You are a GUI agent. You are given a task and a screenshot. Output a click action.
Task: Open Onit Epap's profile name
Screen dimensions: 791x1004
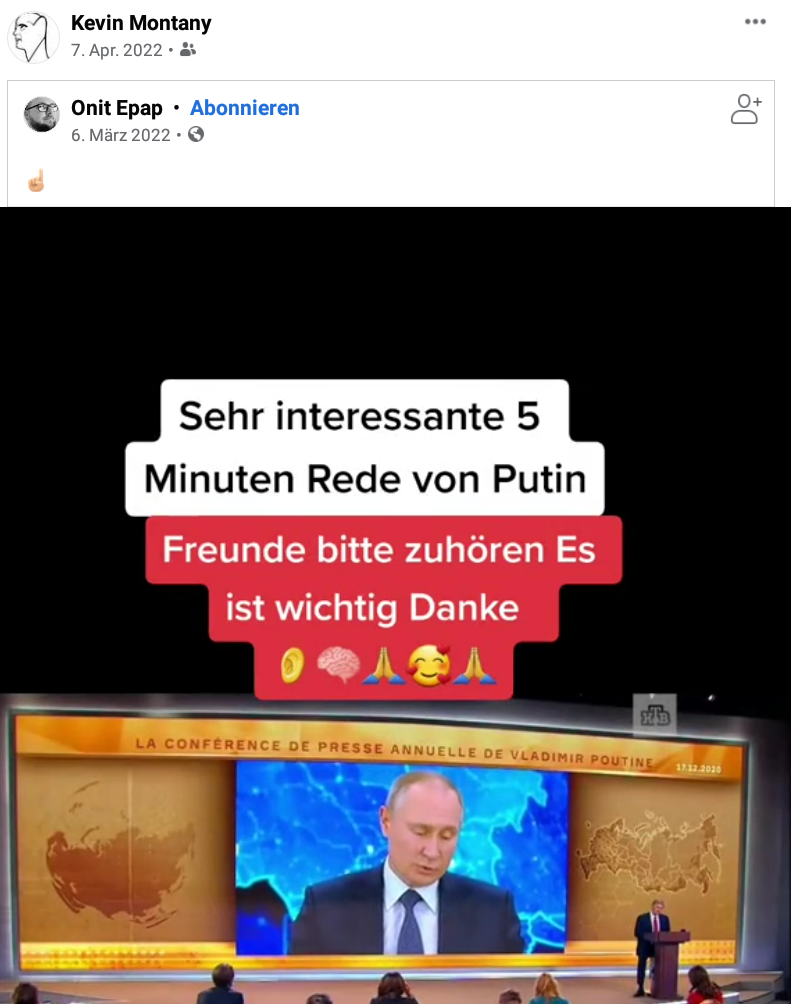pos(116,108)
